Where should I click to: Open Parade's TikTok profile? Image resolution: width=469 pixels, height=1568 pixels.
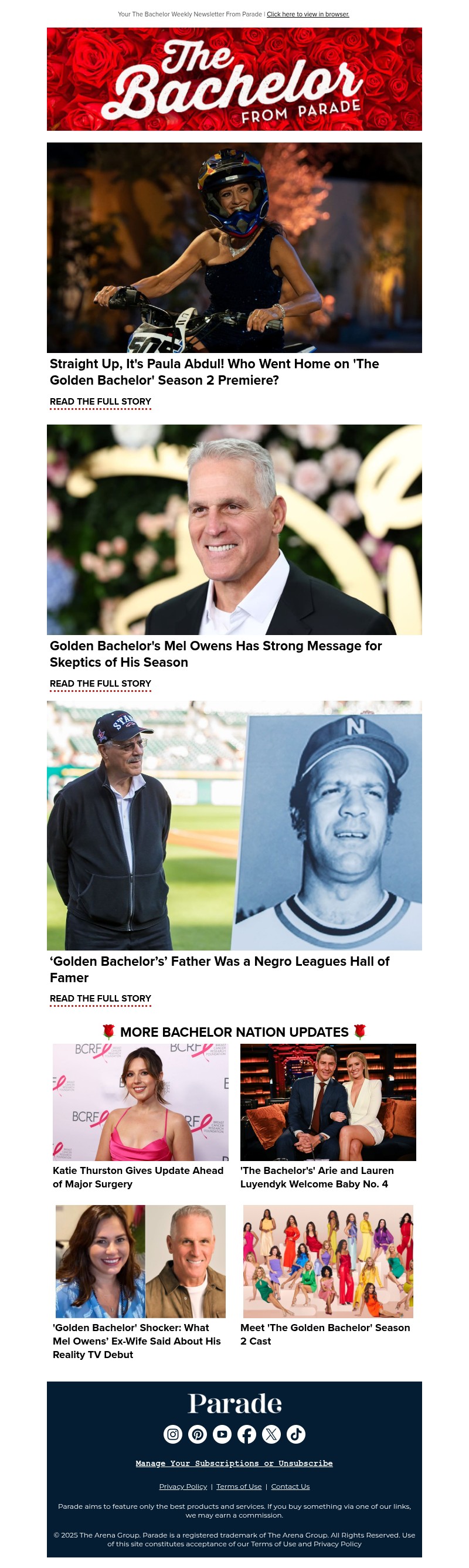coord(296,1434)
